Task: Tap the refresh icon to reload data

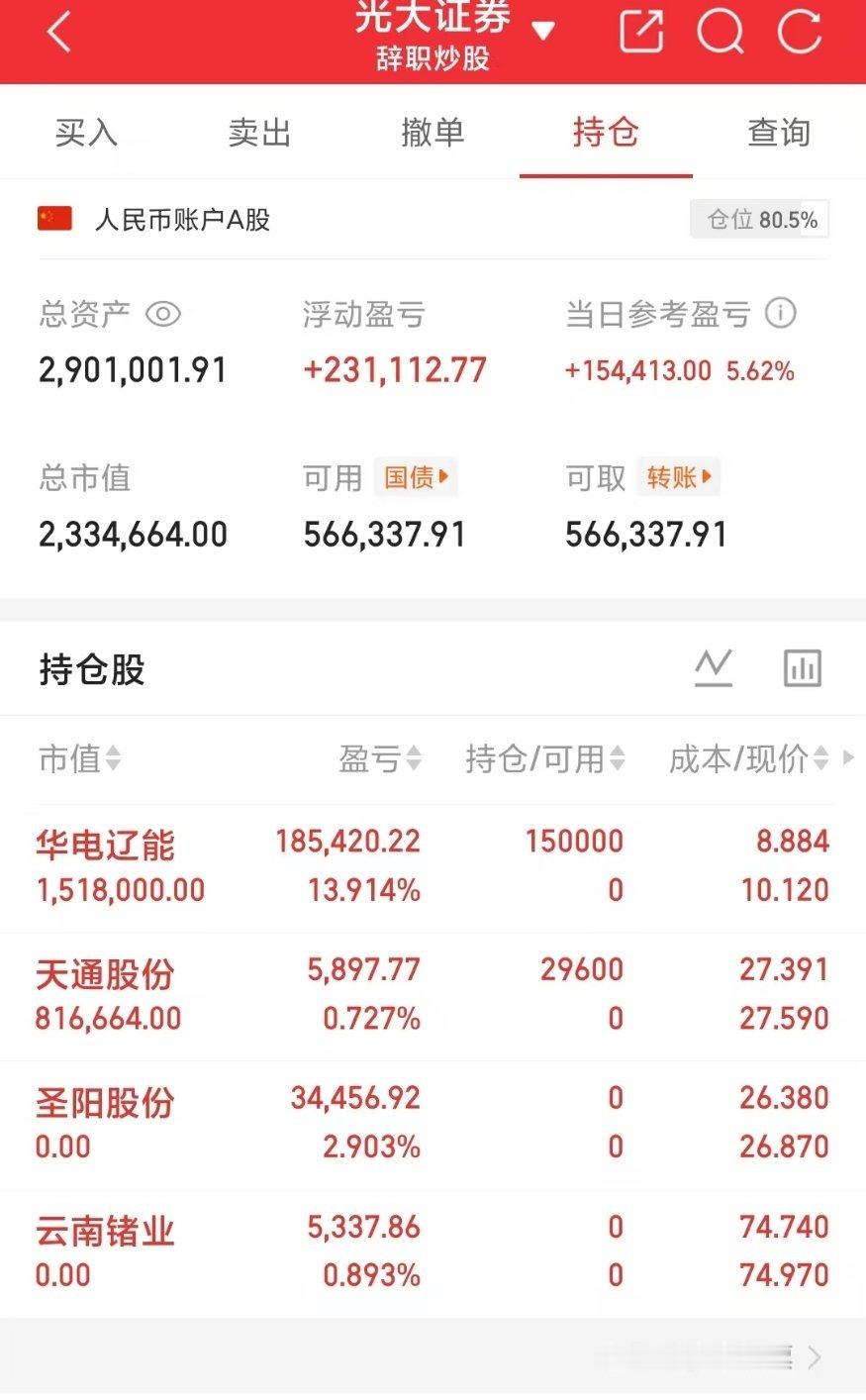Action: [x=800, y=33]
